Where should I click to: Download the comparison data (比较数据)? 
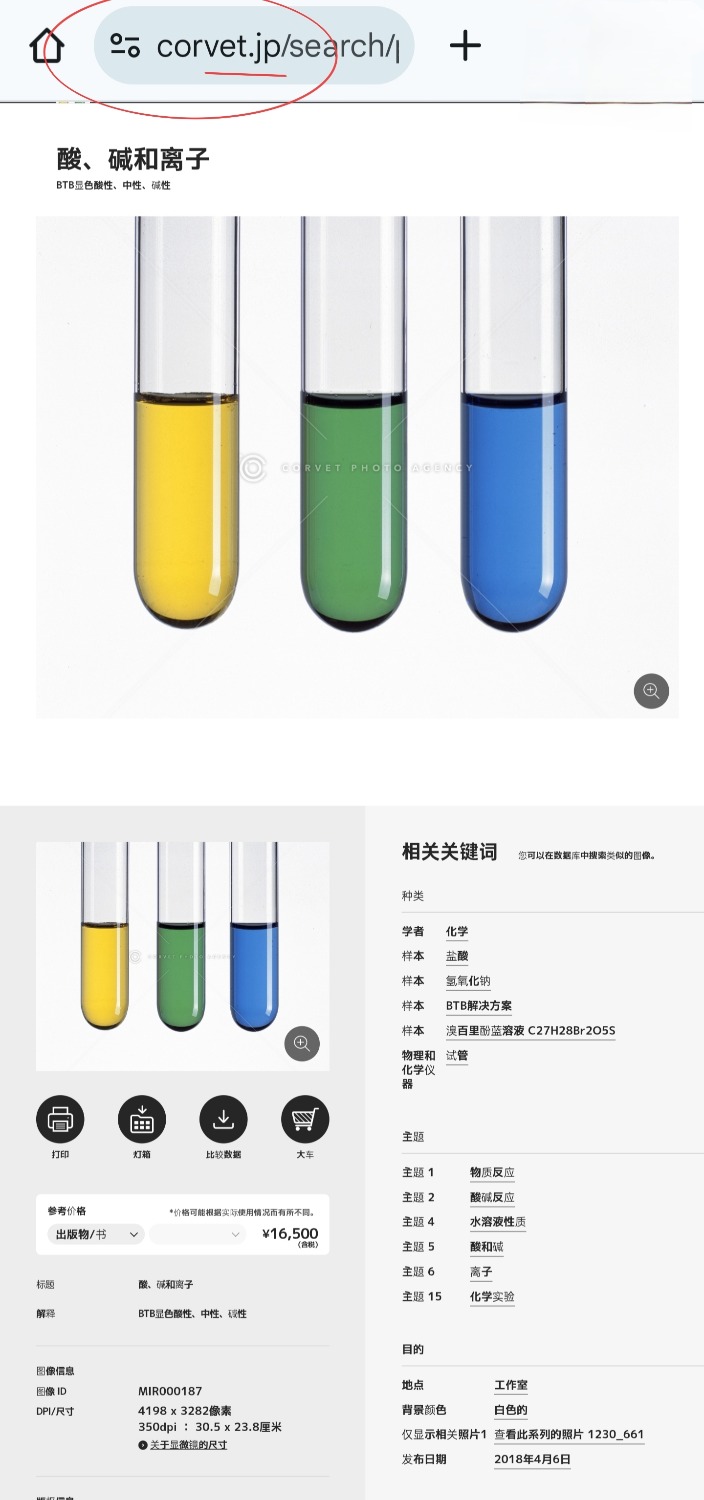pos(224,1120)
